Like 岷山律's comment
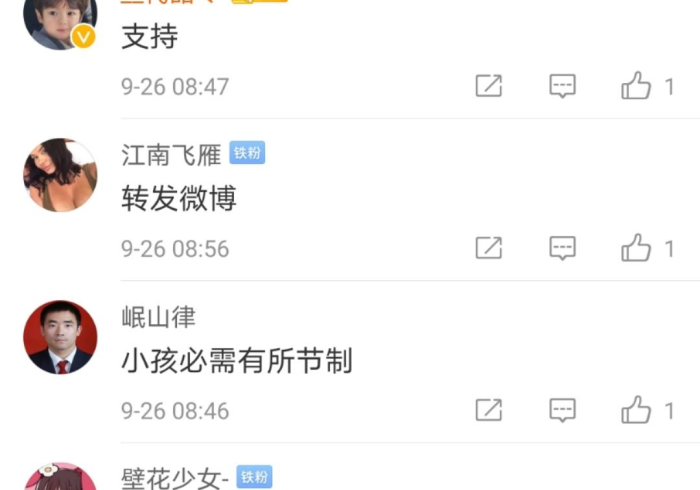The image size is (700, 490). [x=636, y=410]
